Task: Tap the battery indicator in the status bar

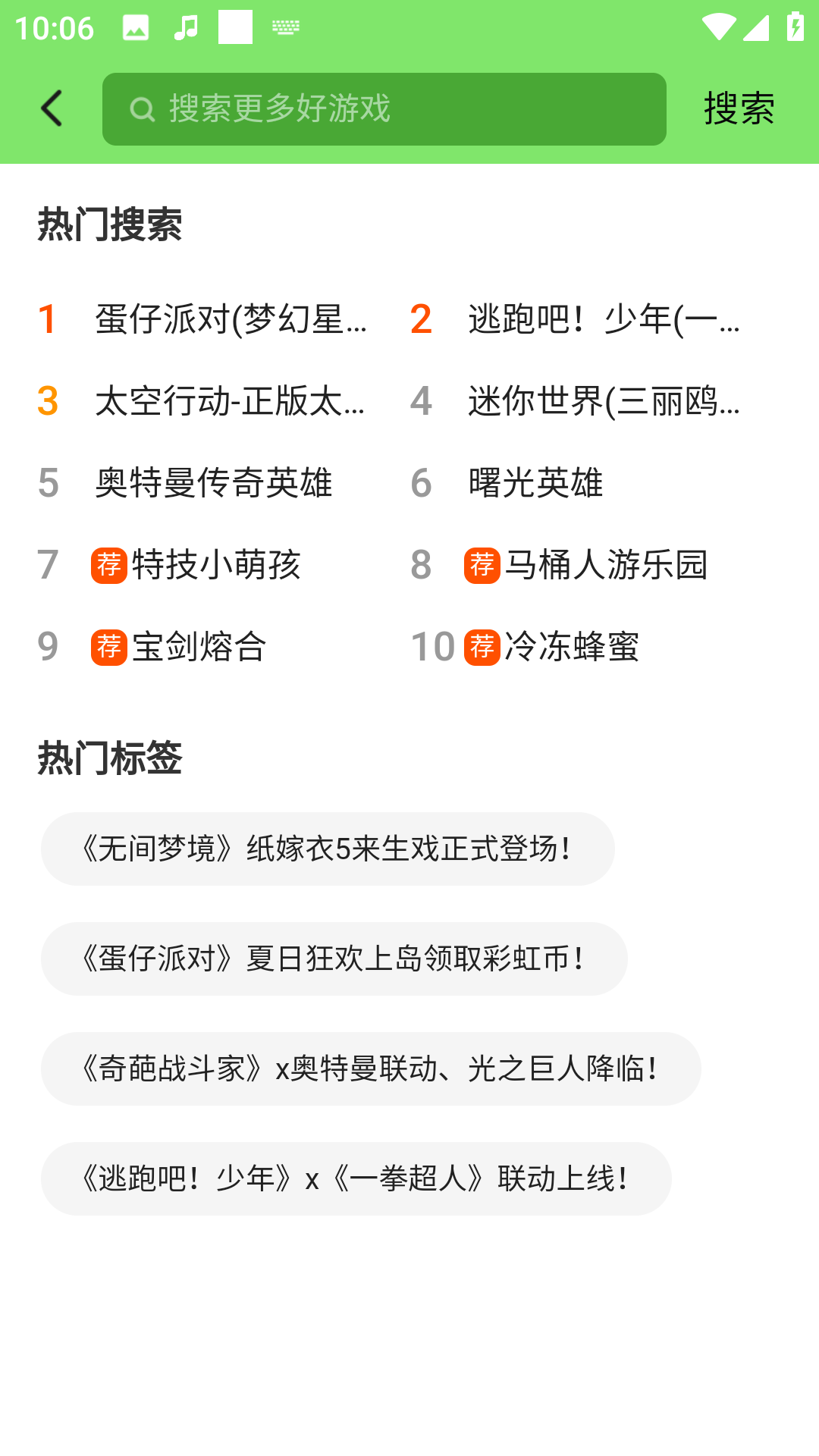Action: (x=794, y=25)
